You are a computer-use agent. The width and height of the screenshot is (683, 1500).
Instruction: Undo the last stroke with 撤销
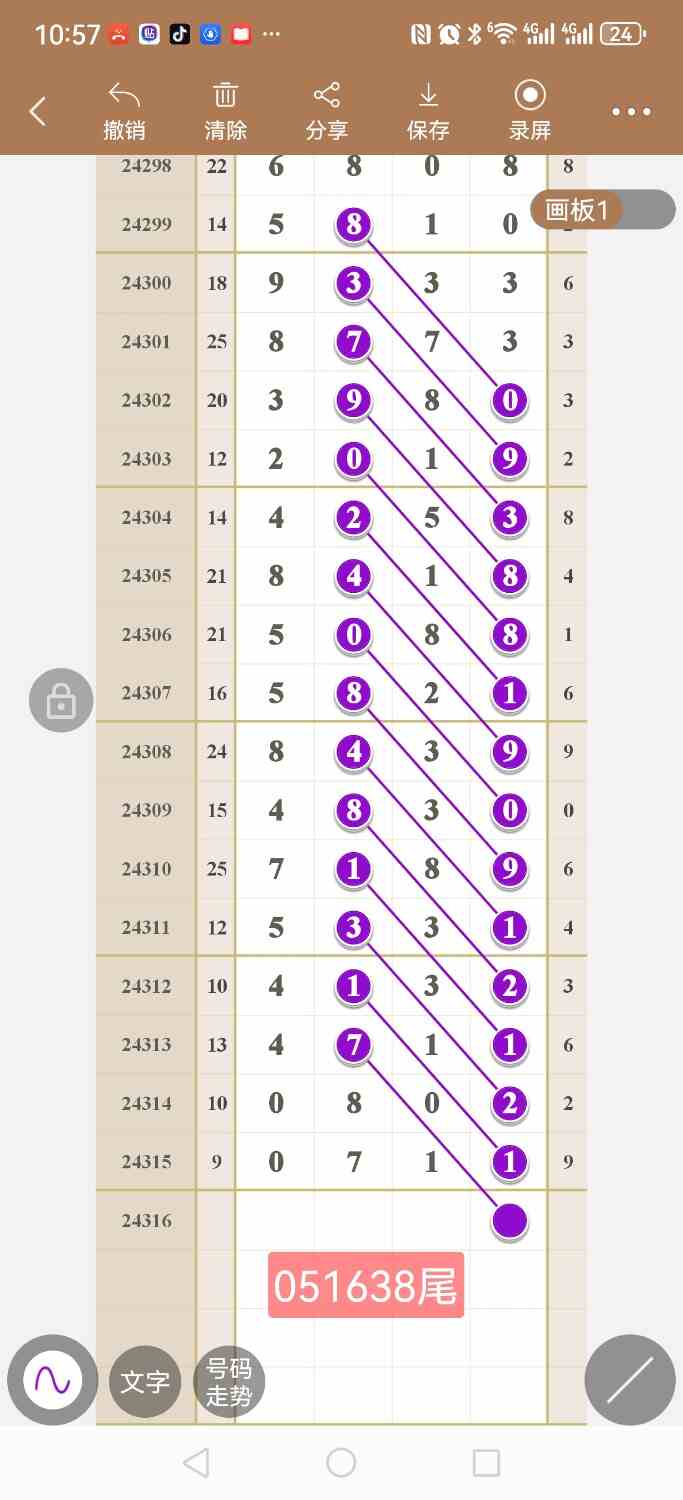[124, 111]
